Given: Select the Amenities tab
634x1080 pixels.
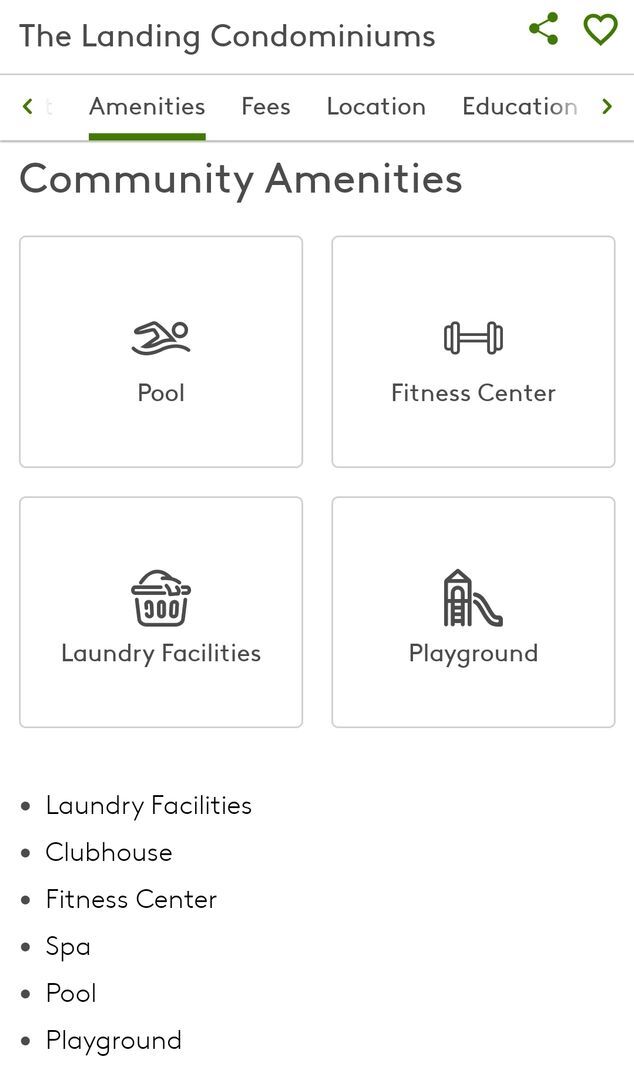Looking at the screenshot, I should [x=147, y=106].
